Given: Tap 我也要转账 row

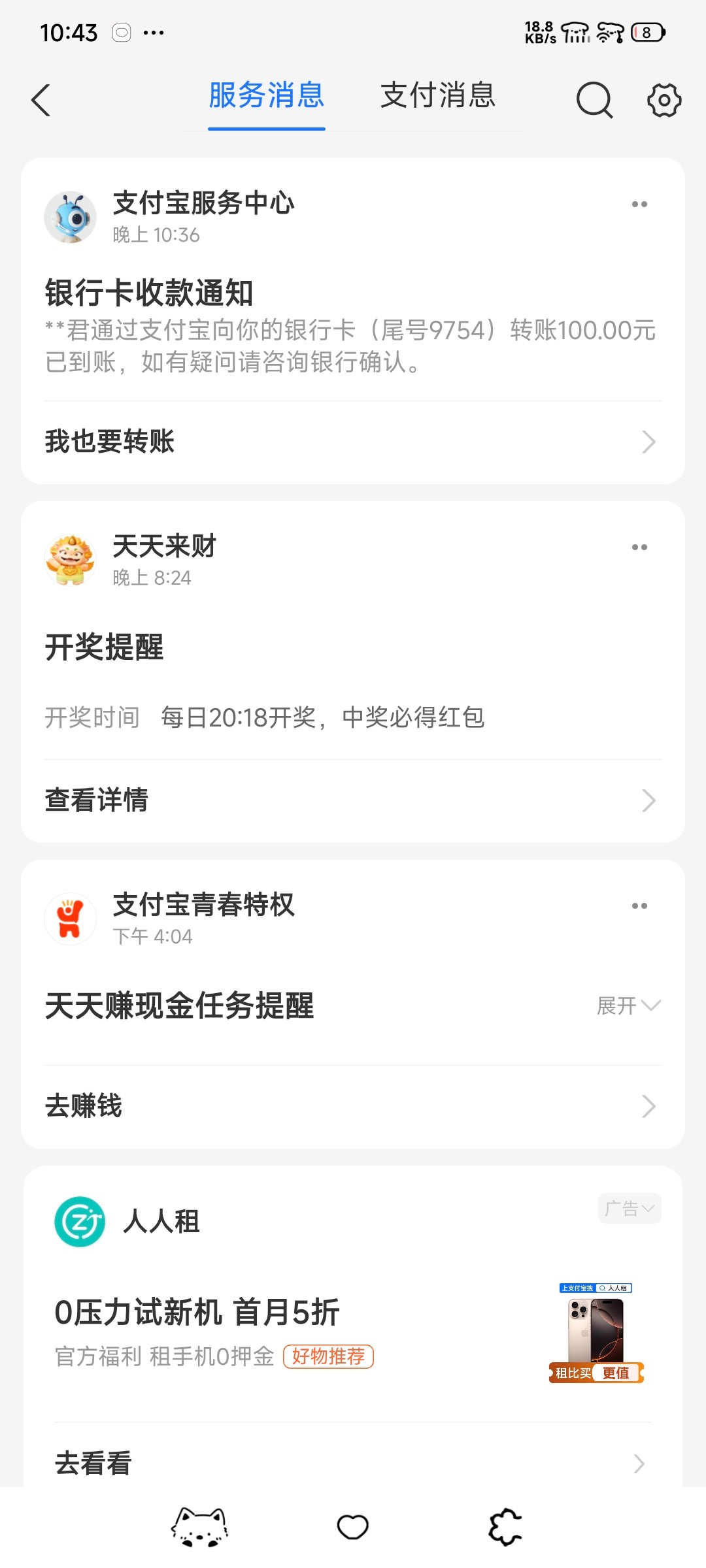Looking at the screenshot, I should point(353,442).
